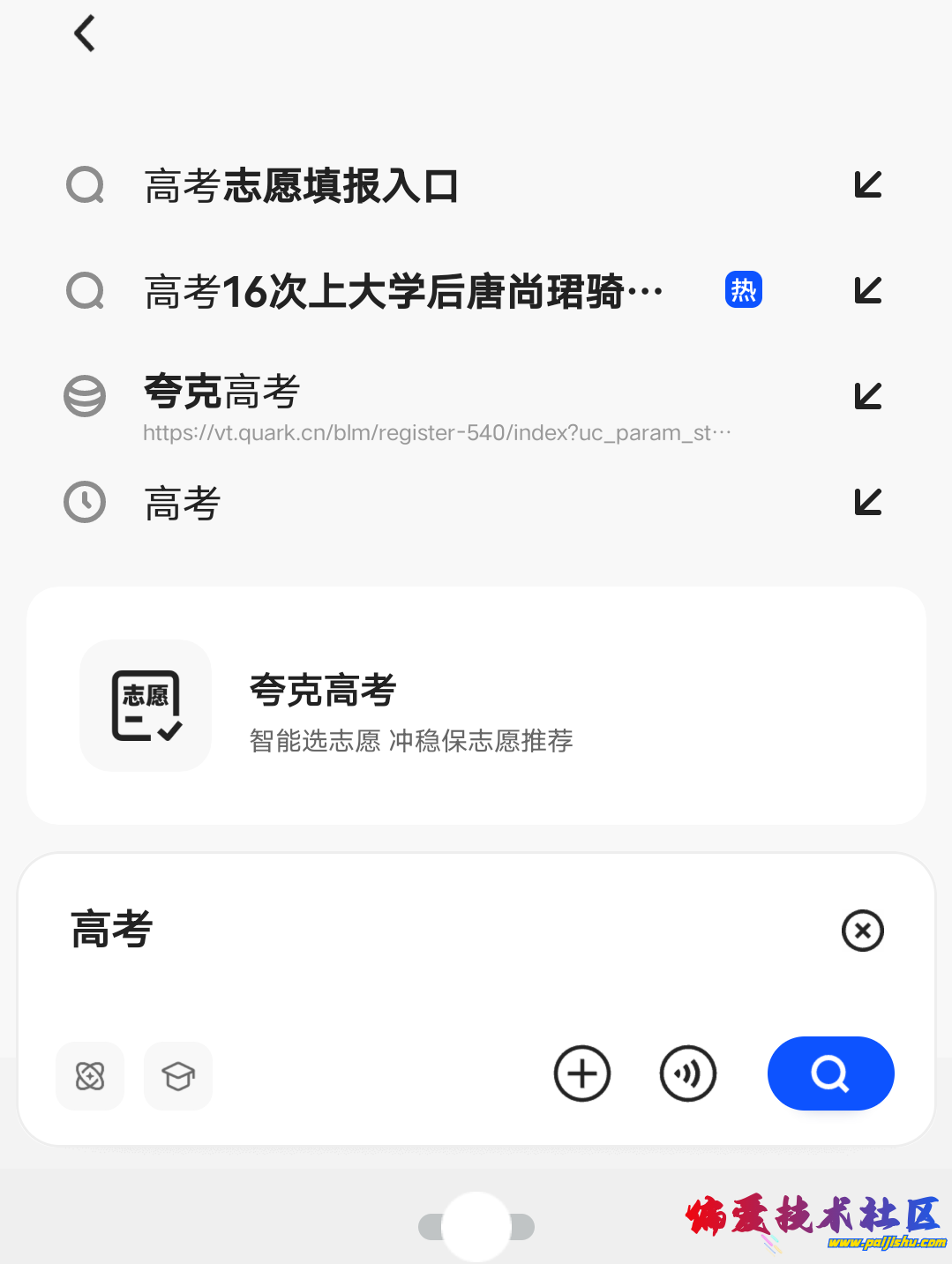This screenshot has width=952, height=1264.
Task: Clear the search text
Action: pos(862,931)
